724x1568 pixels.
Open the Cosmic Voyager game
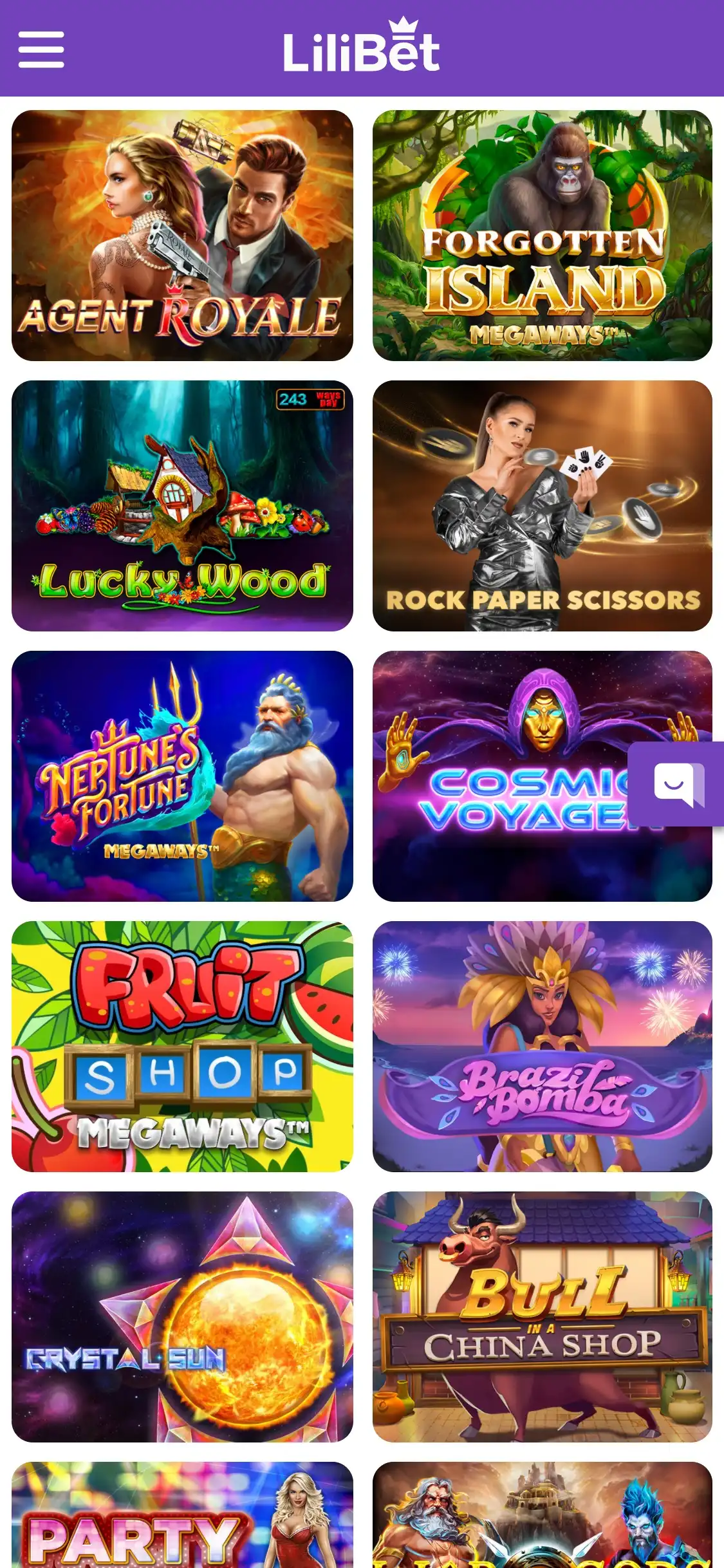(502, 776)
